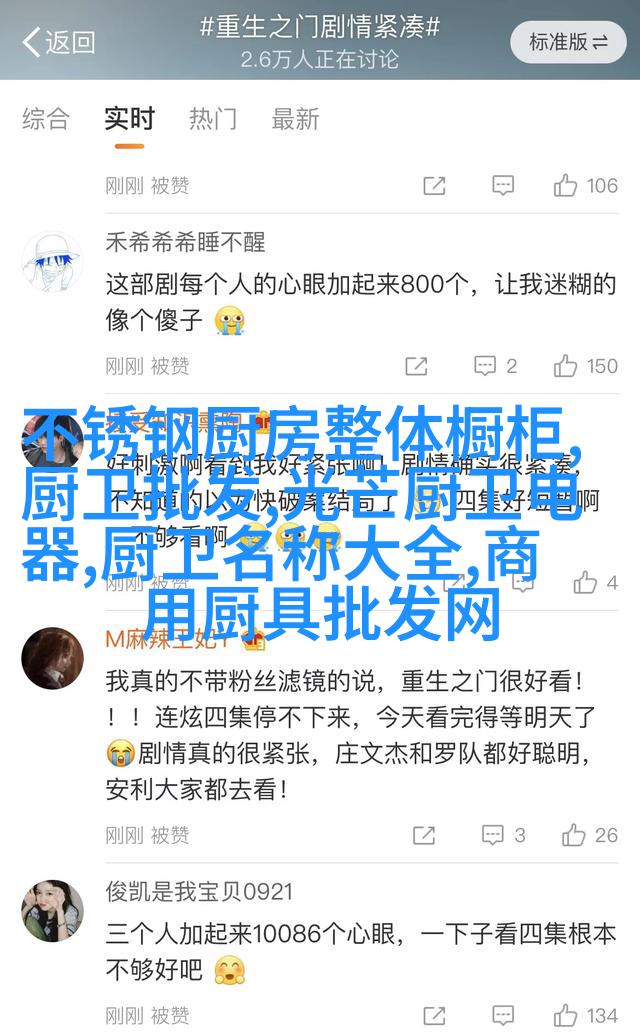Switch to the 热门 tab
Image resolution: width=640 pixels, height=1033 pixels.
[213, 120]
